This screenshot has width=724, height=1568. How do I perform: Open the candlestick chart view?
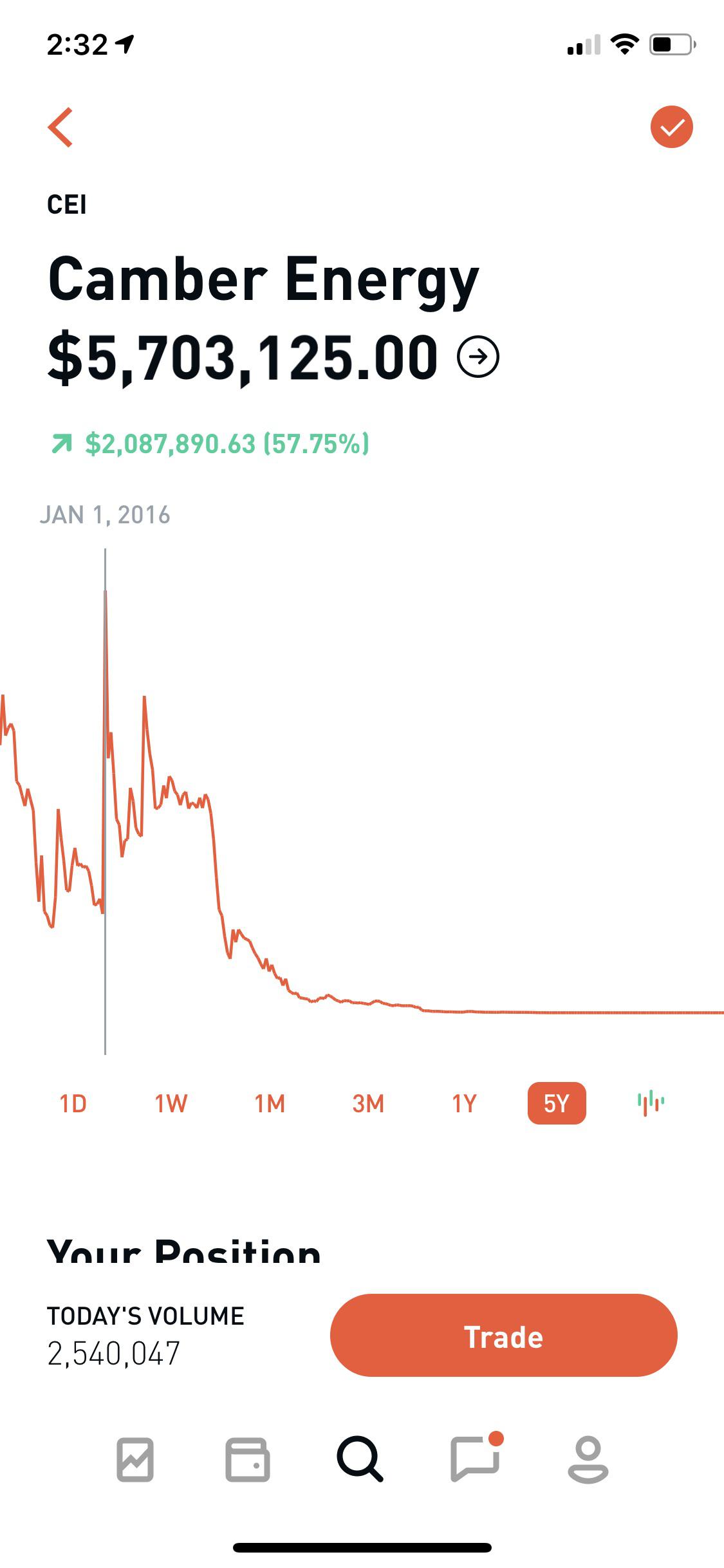tap(649, 1103)
